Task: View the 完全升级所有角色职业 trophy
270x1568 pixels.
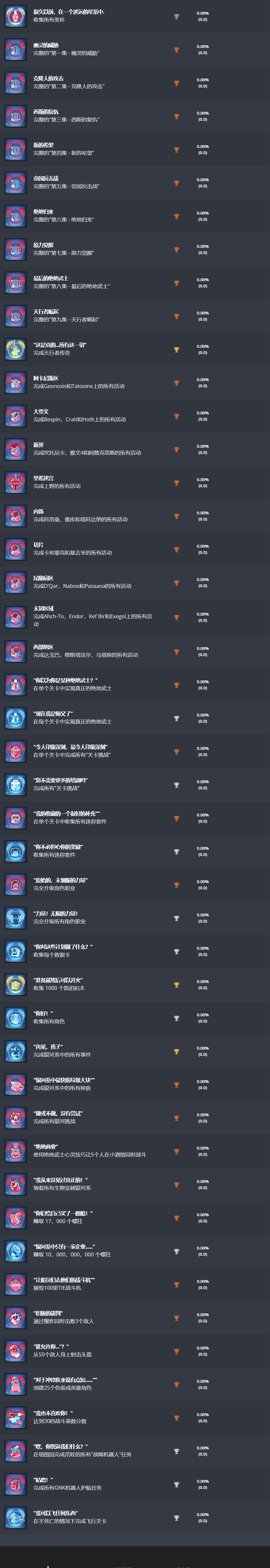Action: click(91, 918)
